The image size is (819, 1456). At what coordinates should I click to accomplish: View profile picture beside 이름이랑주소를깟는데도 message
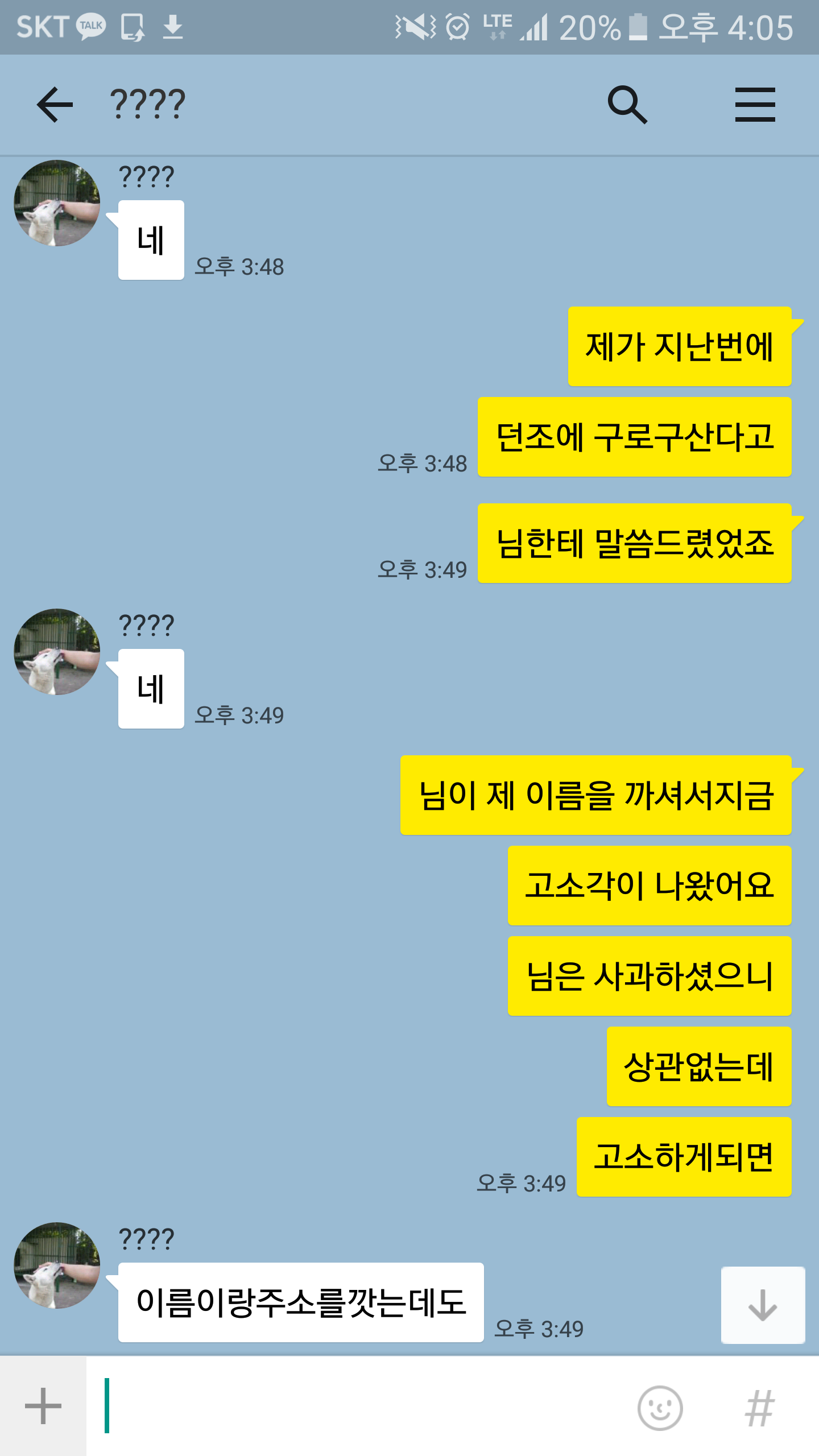57,1265
